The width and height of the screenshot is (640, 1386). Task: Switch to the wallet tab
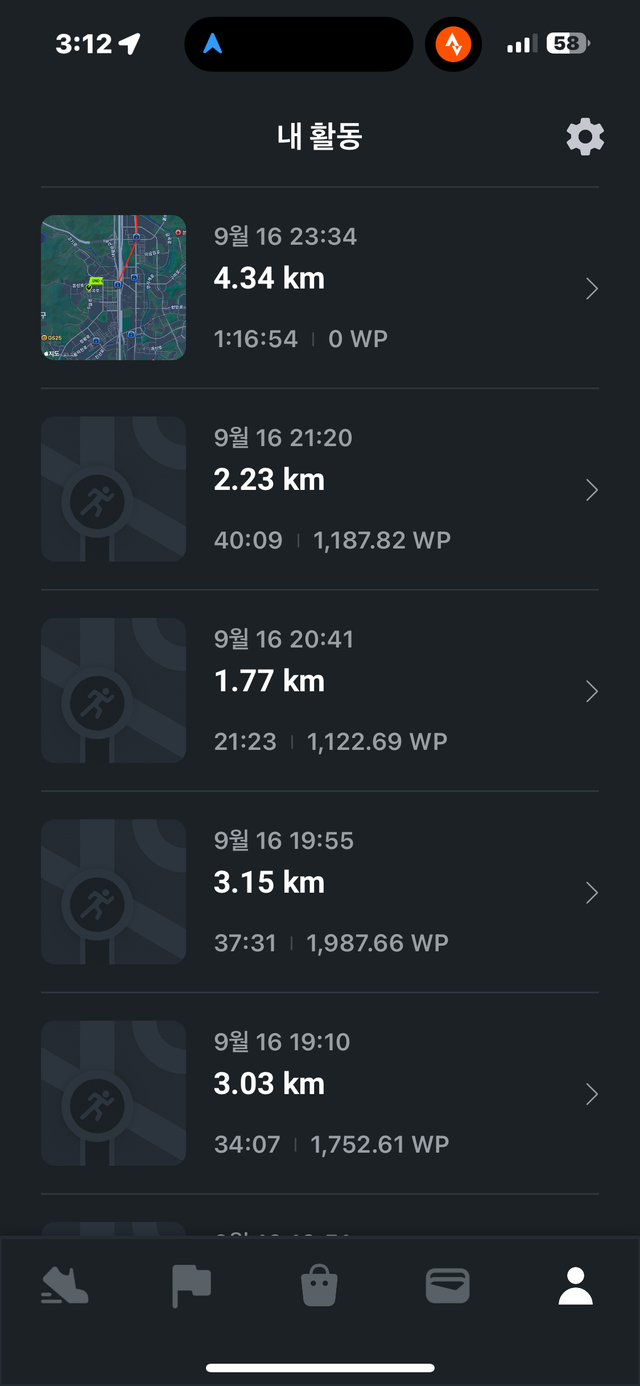pyautogui.click(x=447, y=1286)
